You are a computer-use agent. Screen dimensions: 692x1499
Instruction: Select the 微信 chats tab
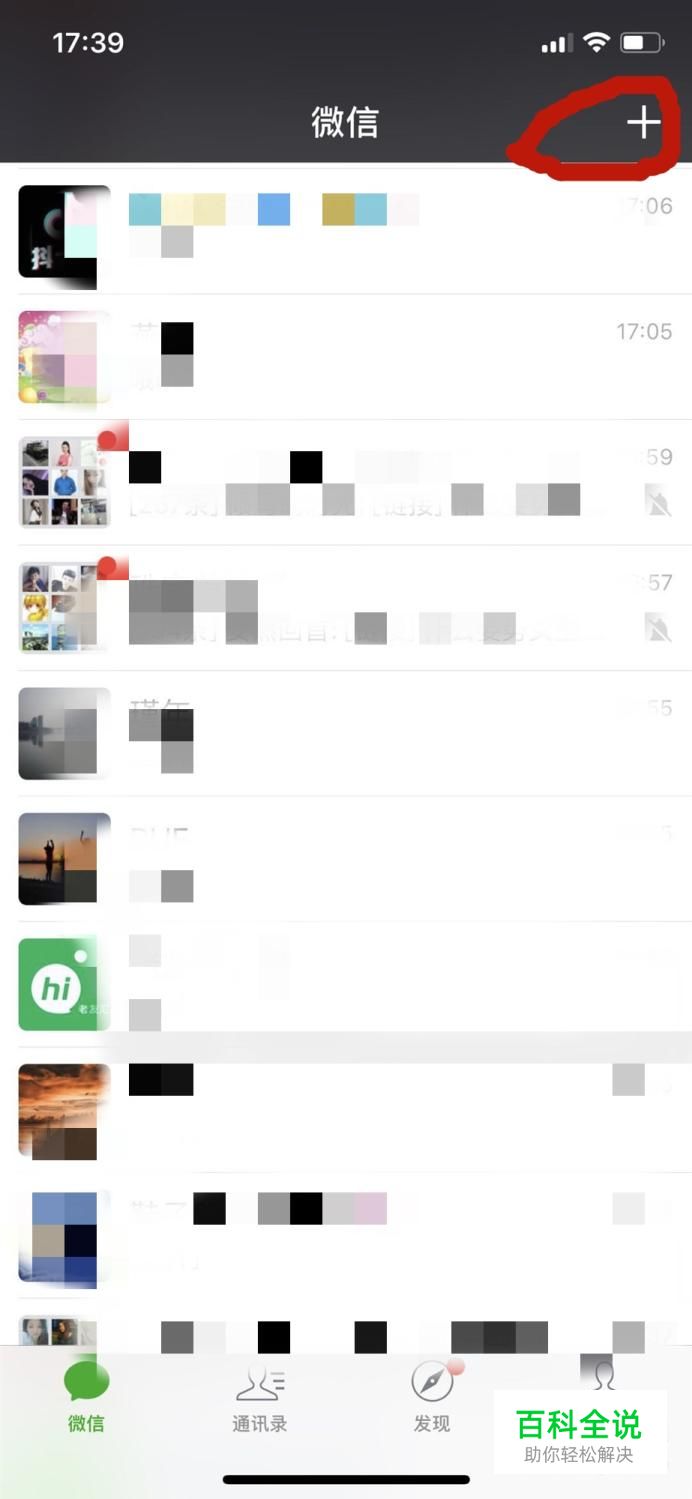86,1398
